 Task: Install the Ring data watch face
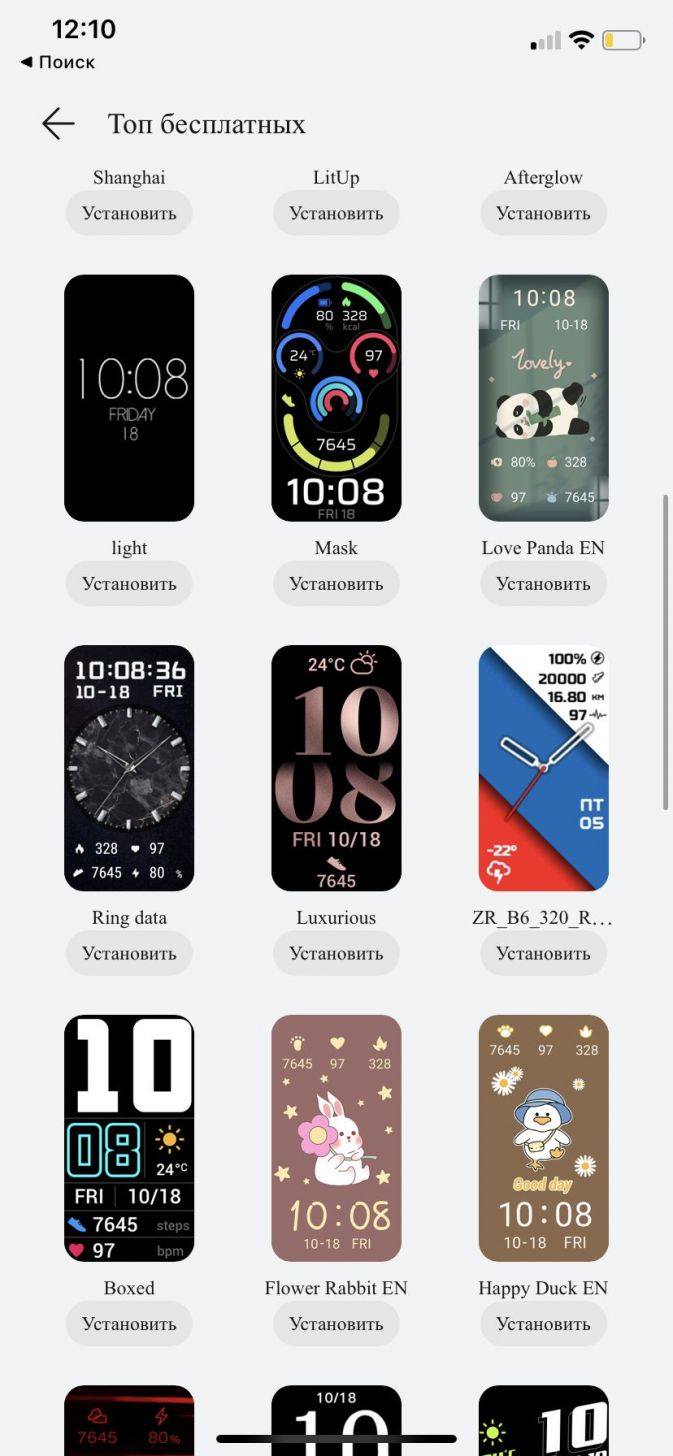tap(129, 953)
